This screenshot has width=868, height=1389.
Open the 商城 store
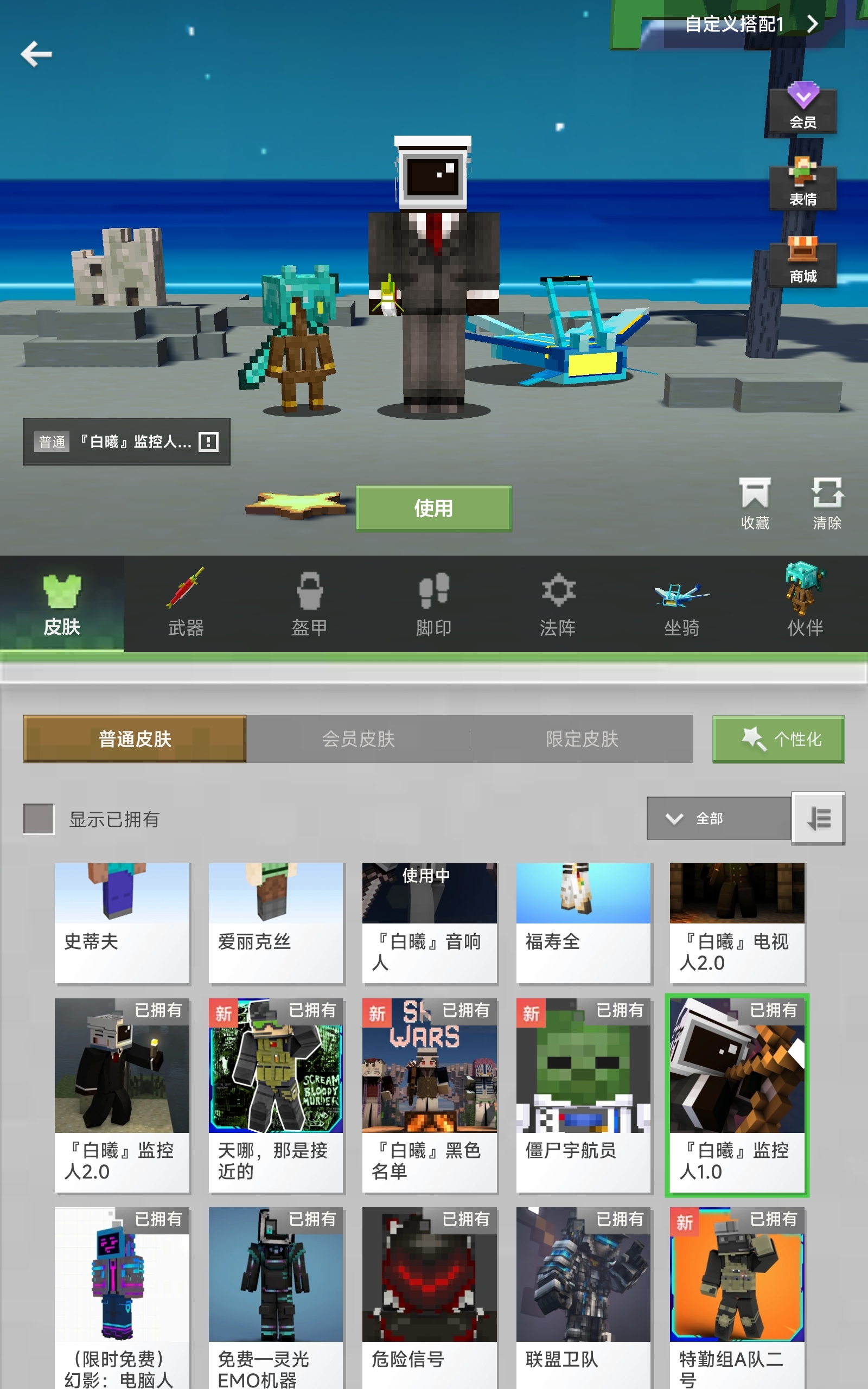tap(802, 262)
